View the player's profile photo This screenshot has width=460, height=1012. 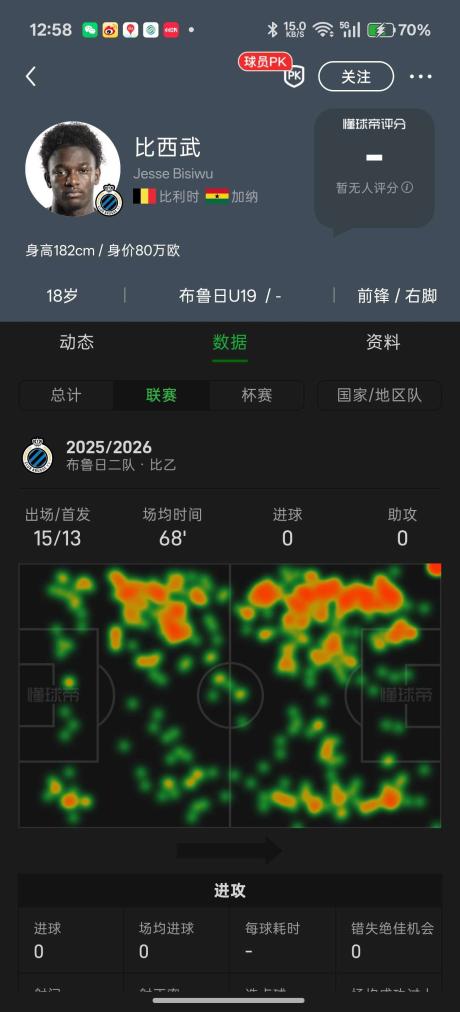point(72,167)
